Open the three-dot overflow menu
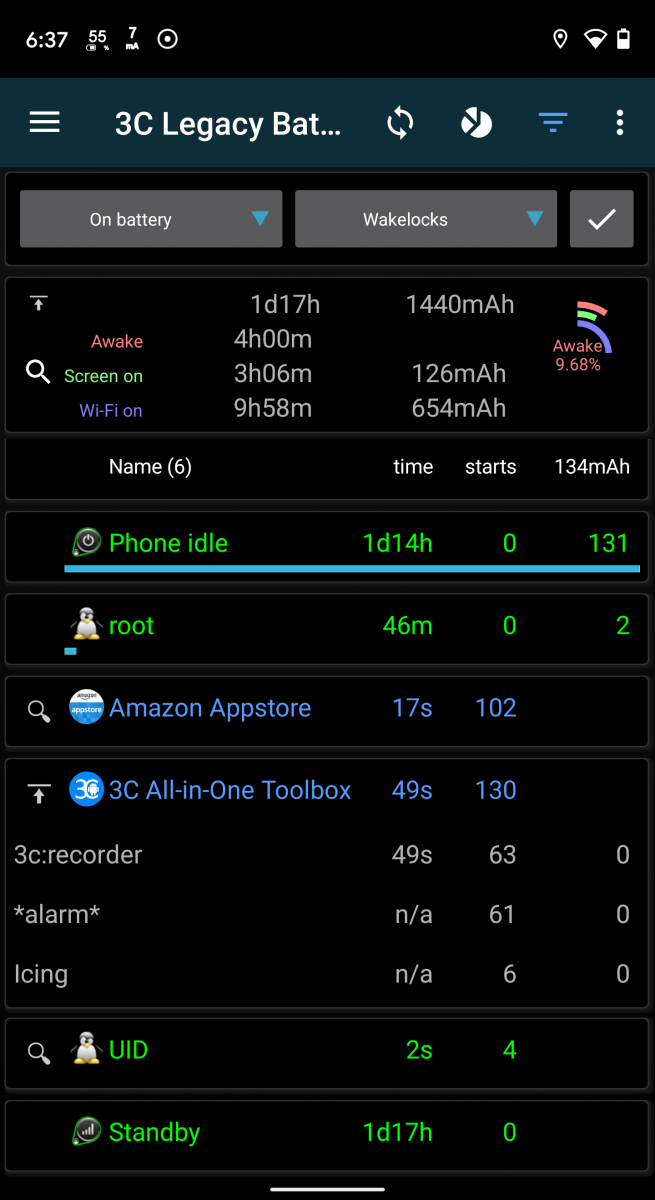The image size is (655, 1200). pyautogui.click(x=620, y=123)
